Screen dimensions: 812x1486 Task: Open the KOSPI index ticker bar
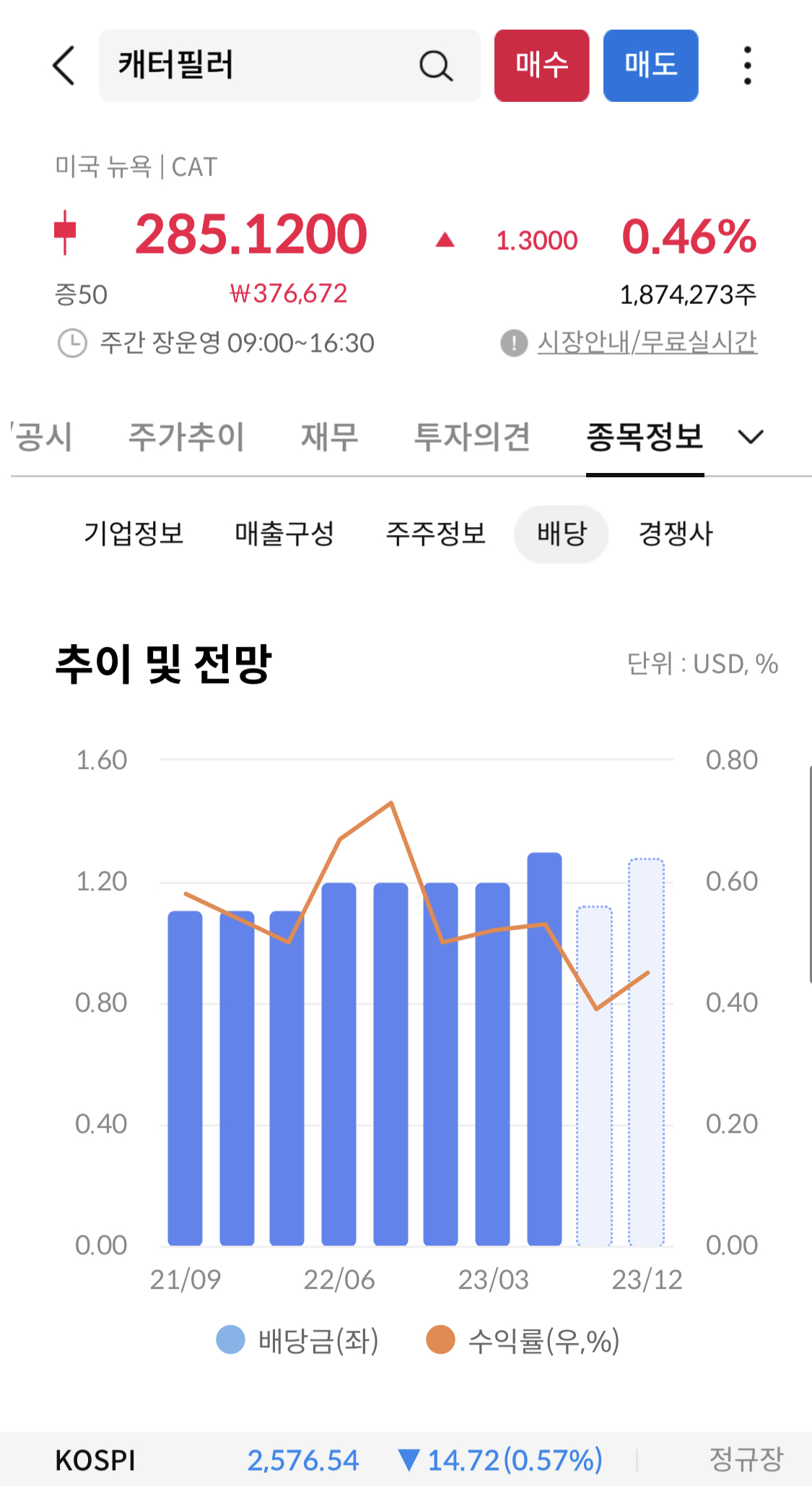(x=406, y=1459)
